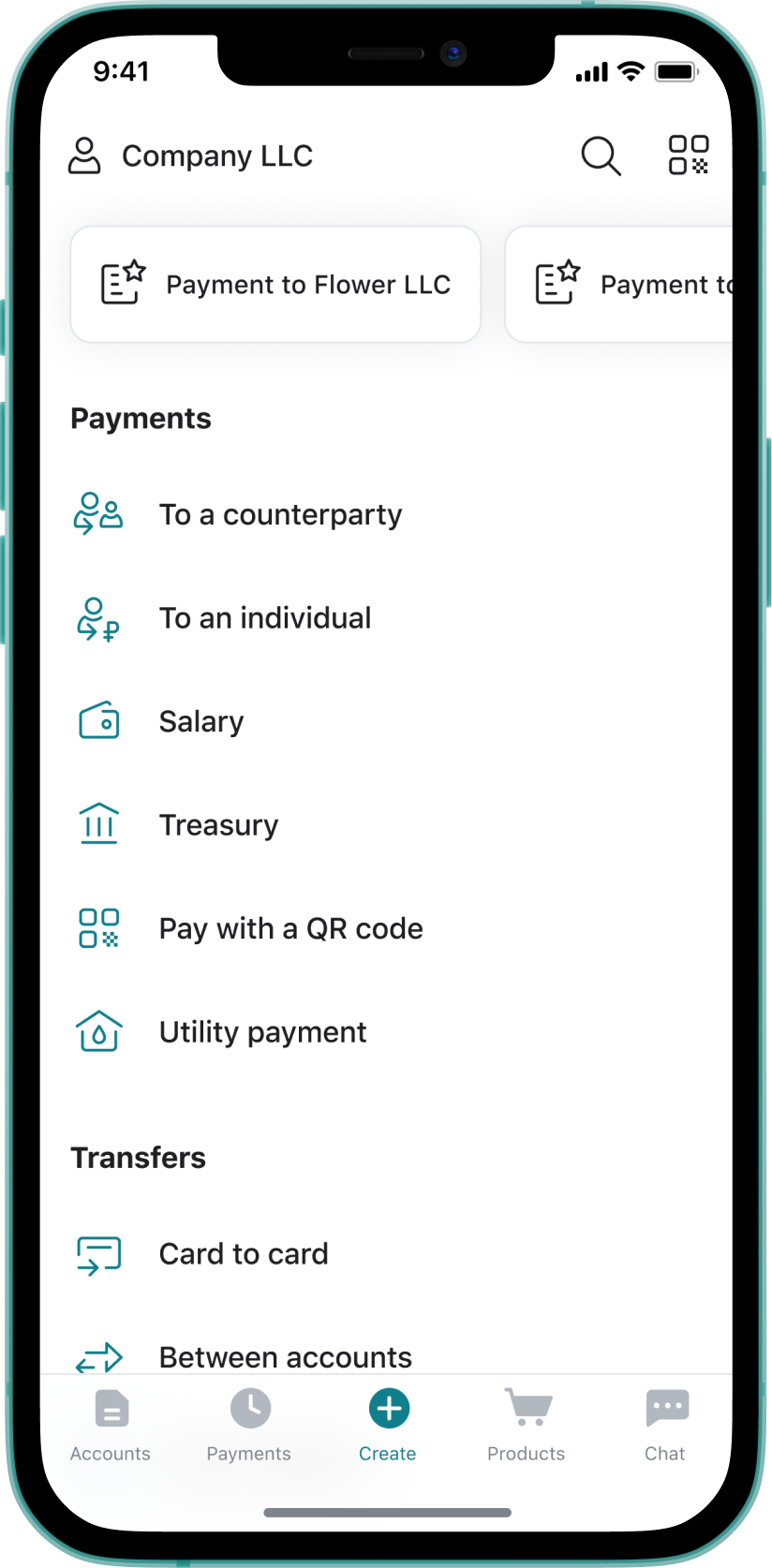Open the QR code scanner icon
This screenshot has height=1568, width=772.
tap(688, 155)
